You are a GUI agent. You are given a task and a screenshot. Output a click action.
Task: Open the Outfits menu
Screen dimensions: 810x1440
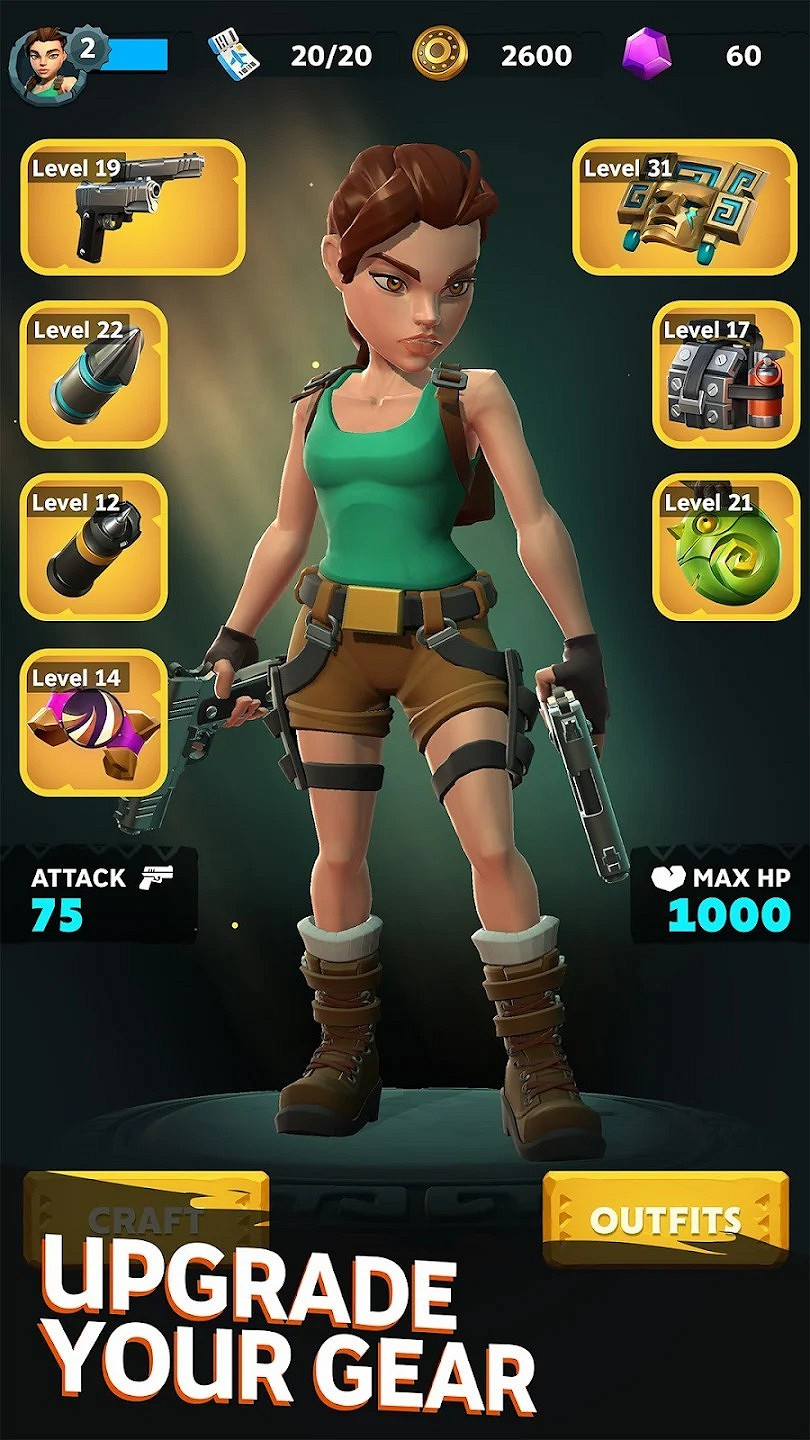coord(665,1220)
